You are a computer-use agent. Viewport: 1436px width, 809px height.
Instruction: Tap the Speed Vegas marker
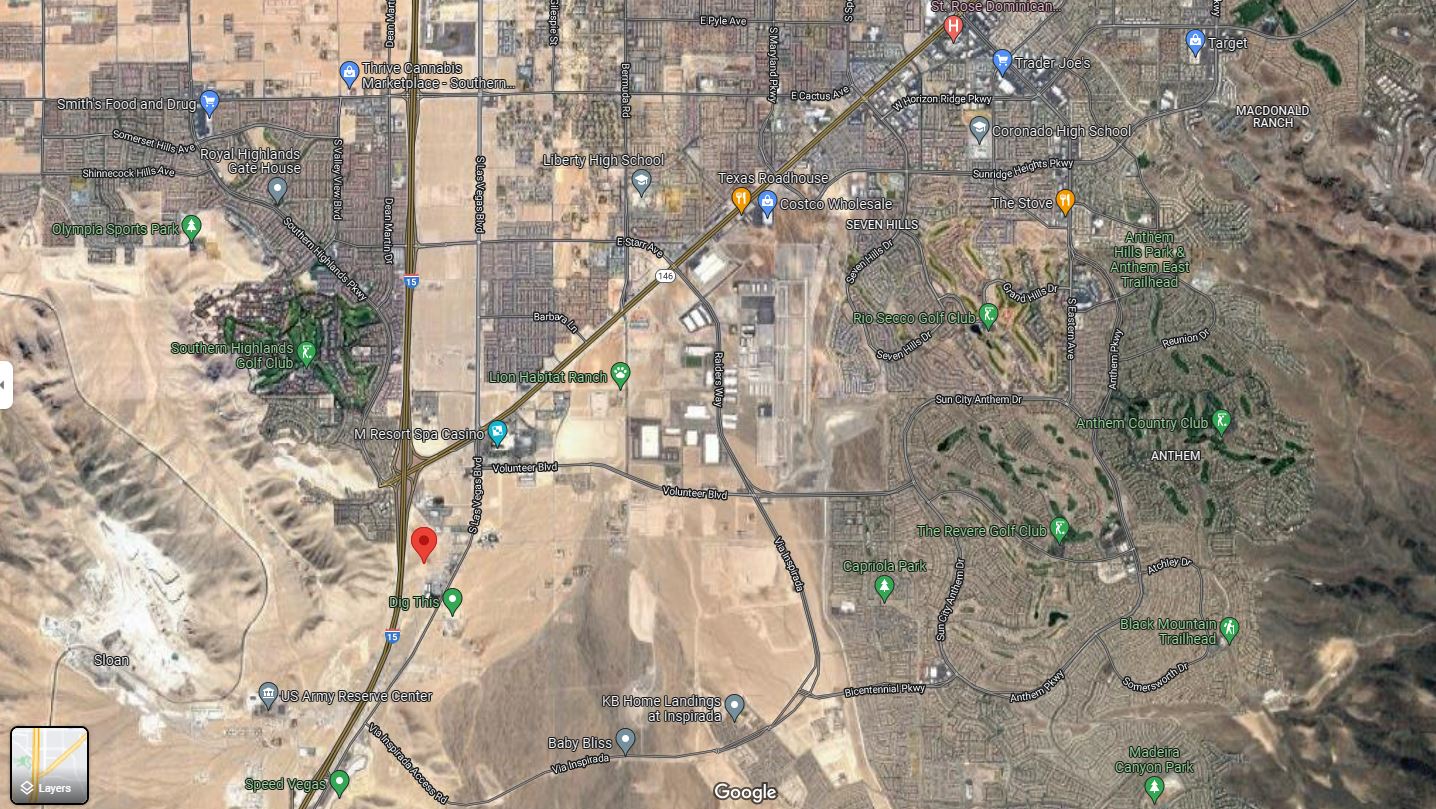[x=339, y=783]
